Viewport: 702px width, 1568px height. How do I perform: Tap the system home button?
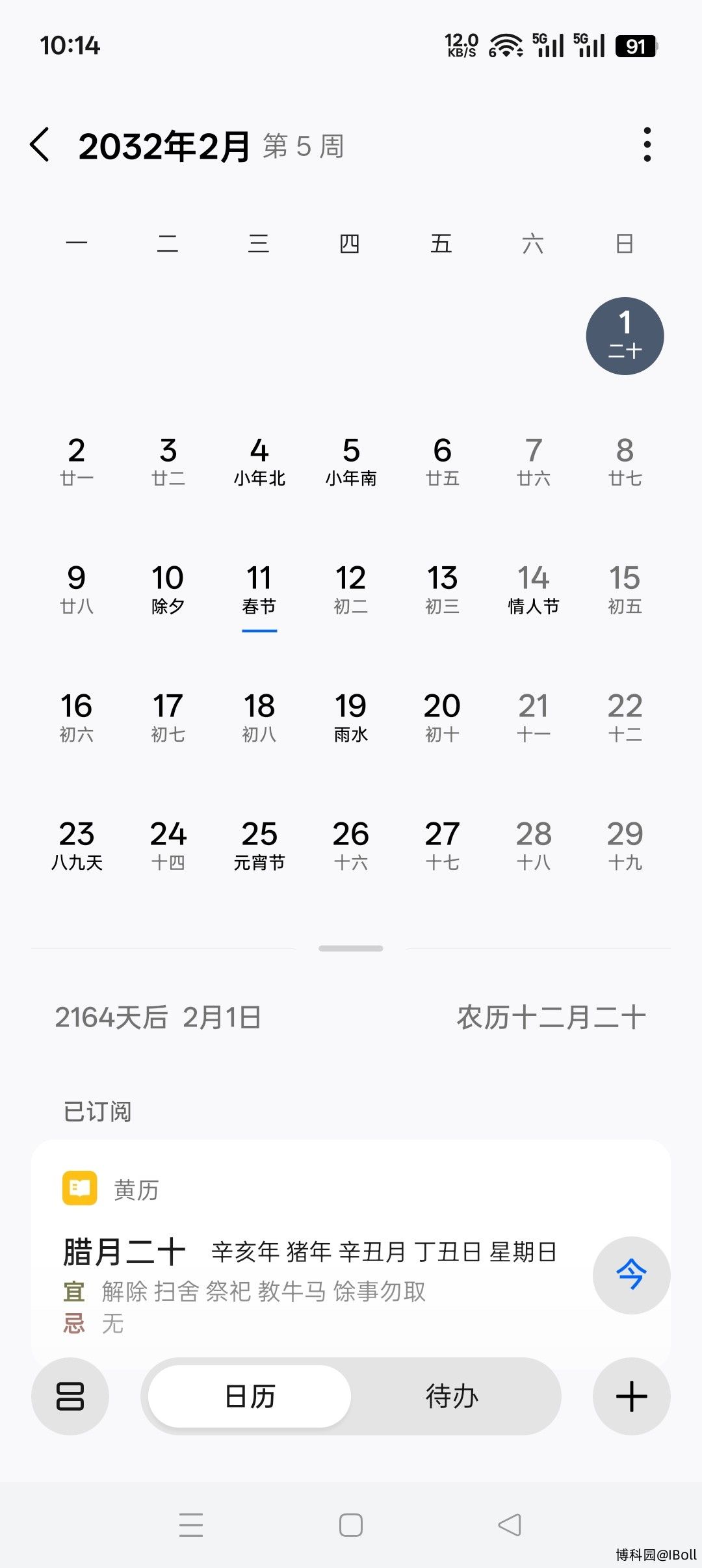351,1524
